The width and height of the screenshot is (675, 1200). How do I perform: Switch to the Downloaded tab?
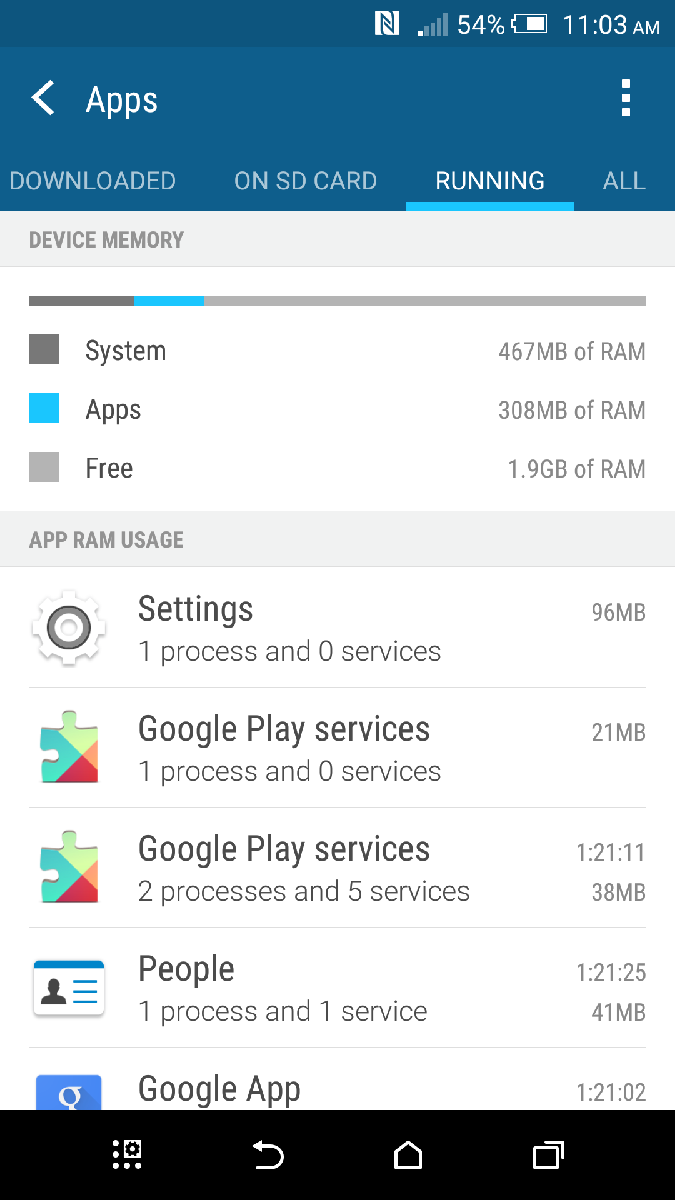pos(93,181)
